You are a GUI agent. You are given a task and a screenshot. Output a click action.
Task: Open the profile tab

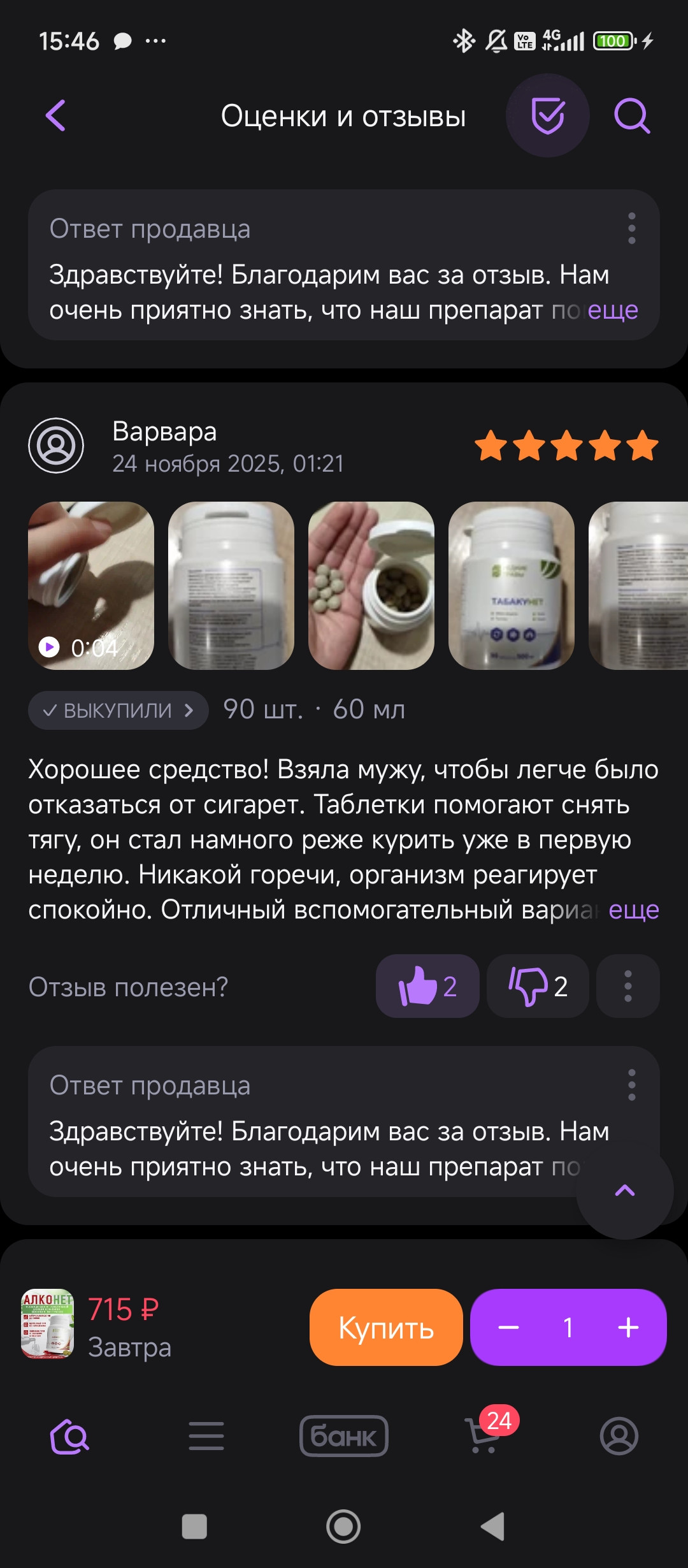(619, 1435)
